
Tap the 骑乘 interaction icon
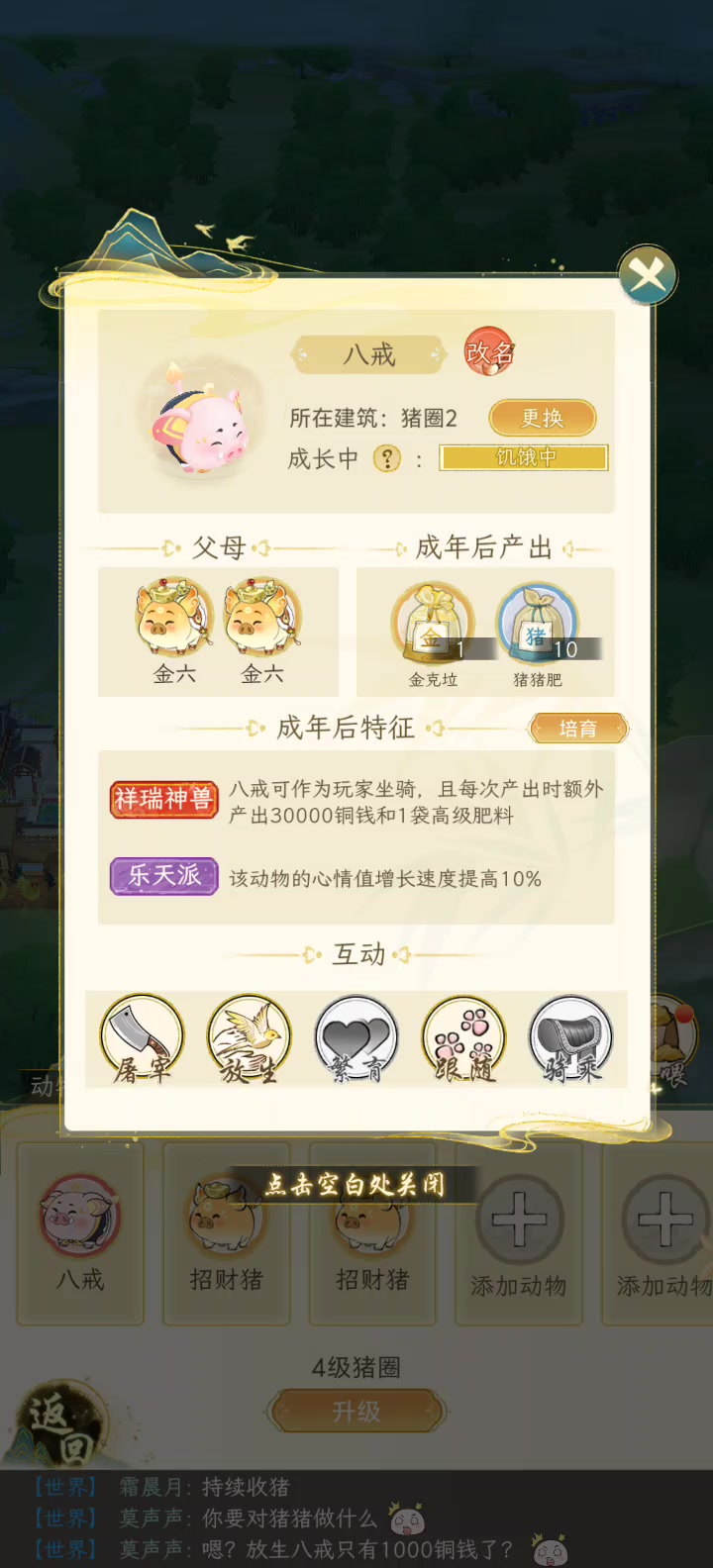(570, 1039)
